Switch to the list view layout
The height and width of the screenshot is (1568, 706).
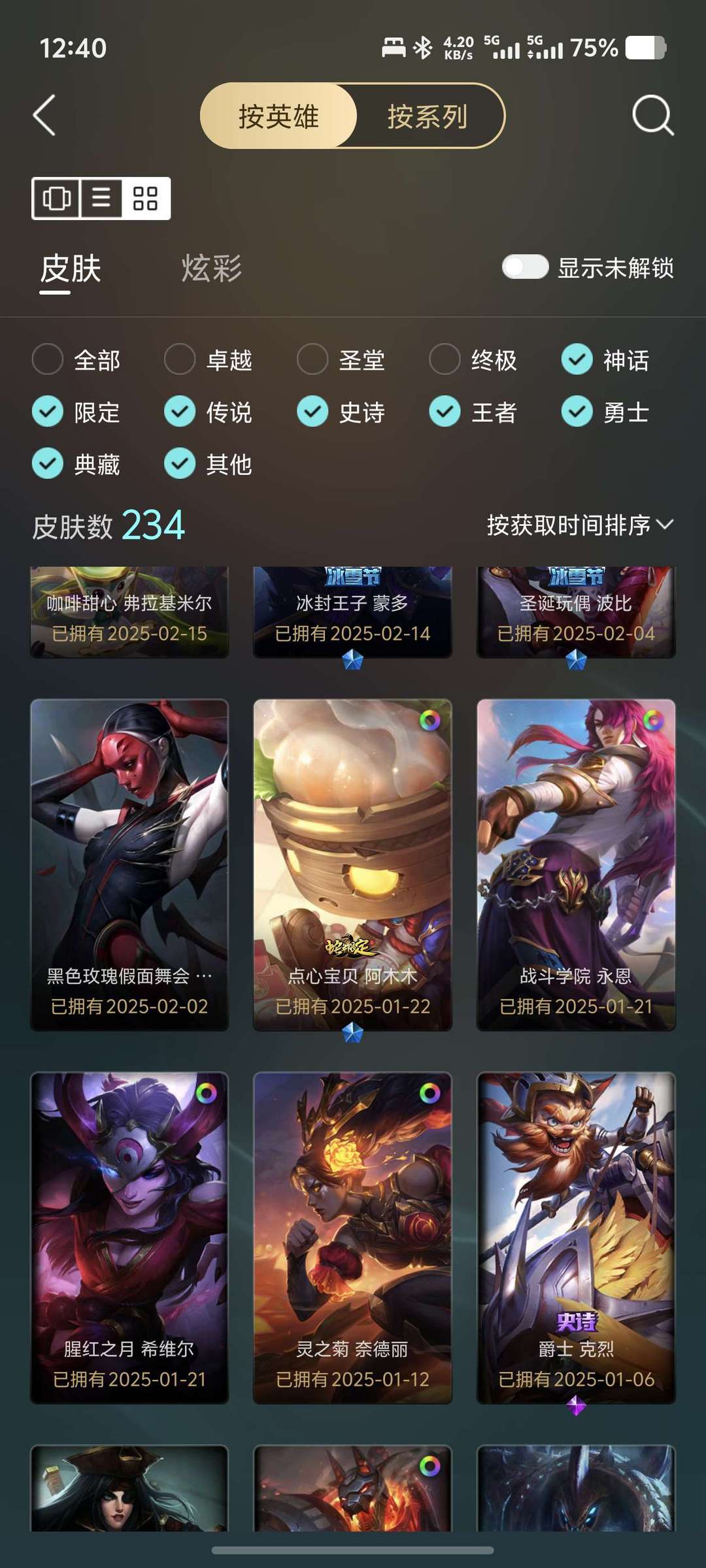tap(101, 198)
